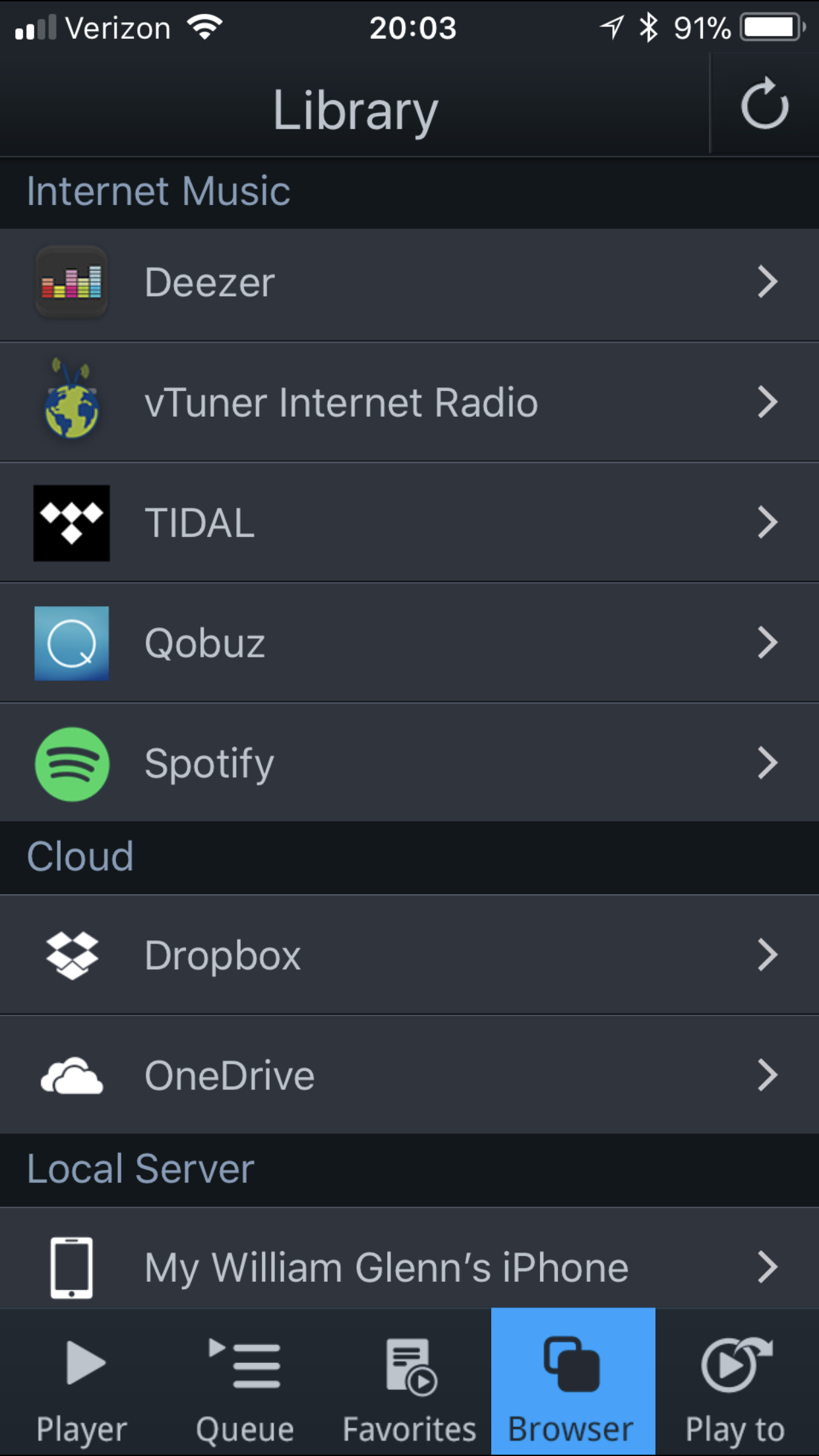Open Dropbox cloud storage
Viewport: 819px width, 1456px height.
(x=409, y=955)
